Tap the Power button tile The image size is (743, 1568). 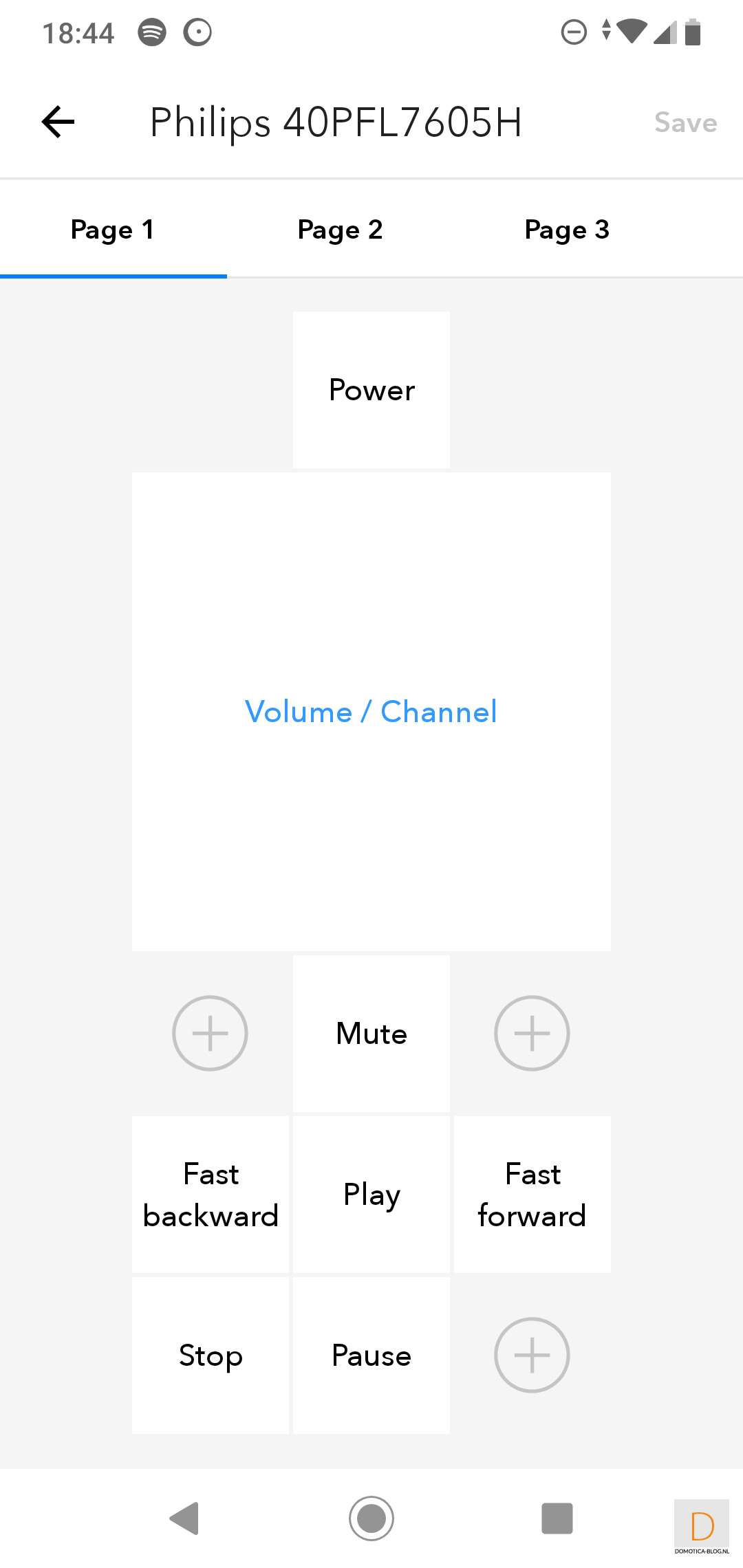pyautogui.click(x=371, y=390)
